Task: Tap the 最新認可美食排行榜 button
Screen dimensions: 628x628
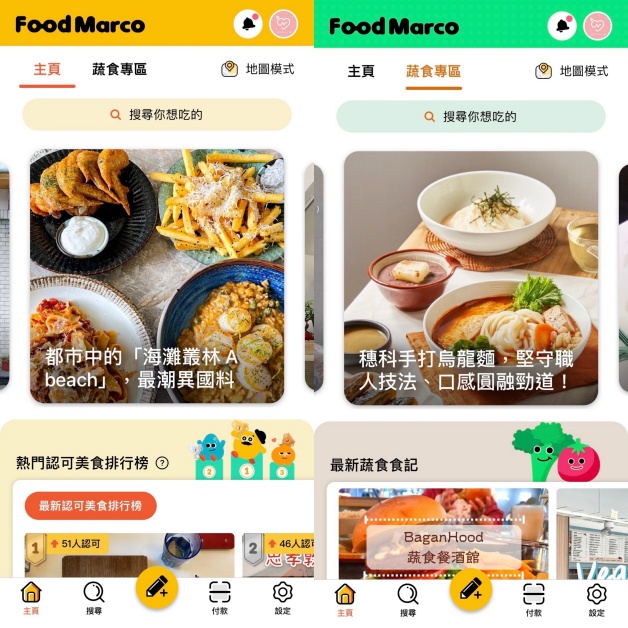Action: tap(91, 506)
